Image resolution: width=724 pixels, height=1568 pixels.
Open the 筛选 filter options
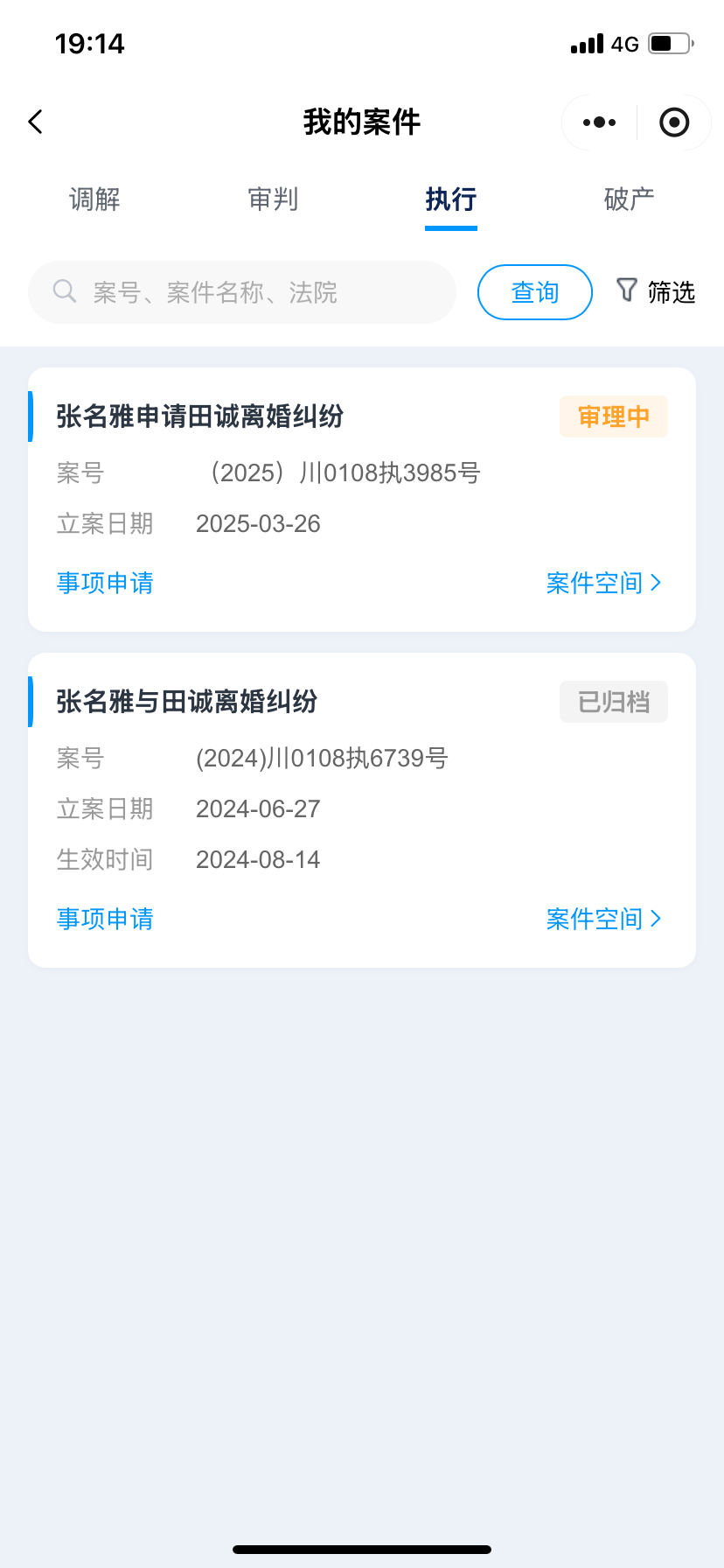pos(656,292)
